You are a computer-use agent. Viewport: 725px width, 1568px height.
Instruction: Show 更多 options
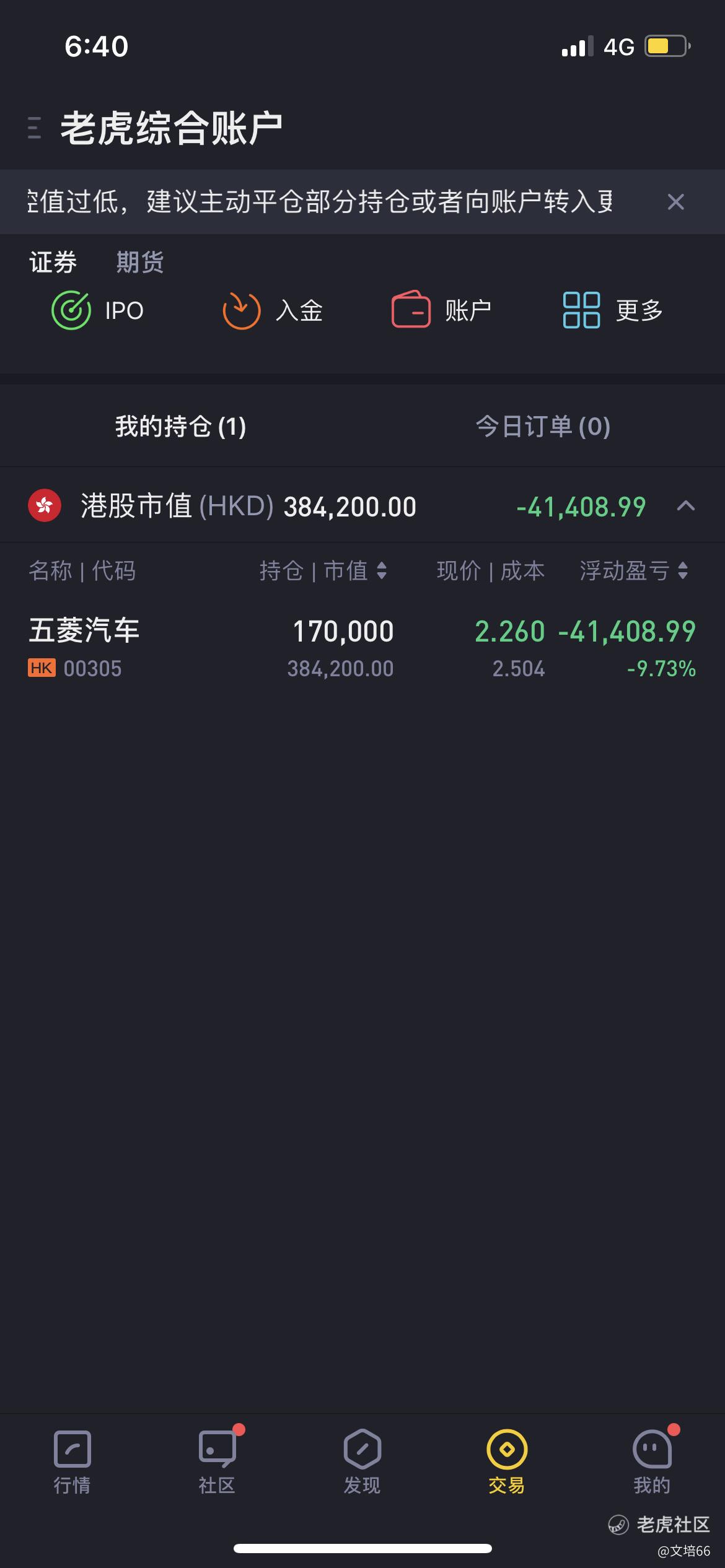coord(613,310)
